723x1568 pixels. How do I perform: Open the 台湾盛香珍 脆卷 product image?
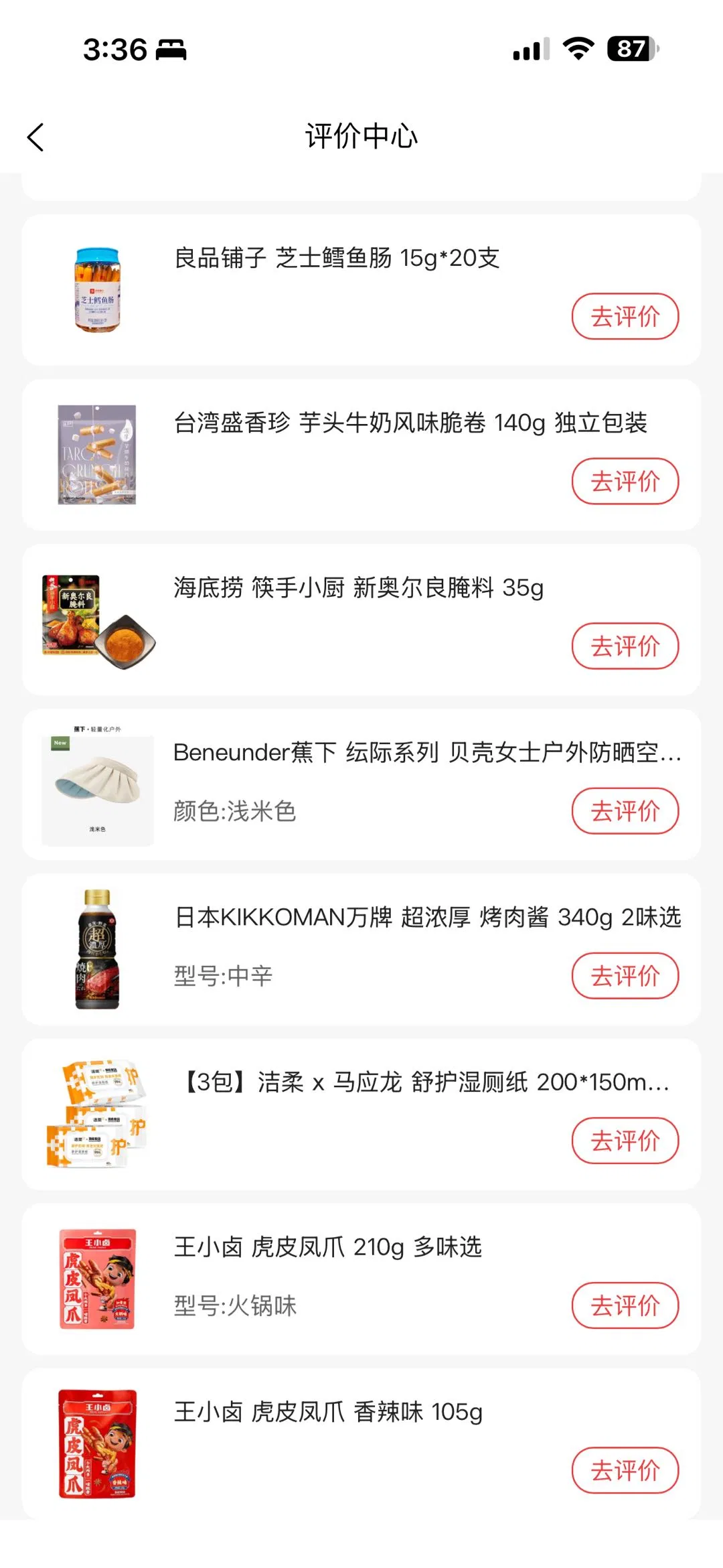tap(98, 455)
